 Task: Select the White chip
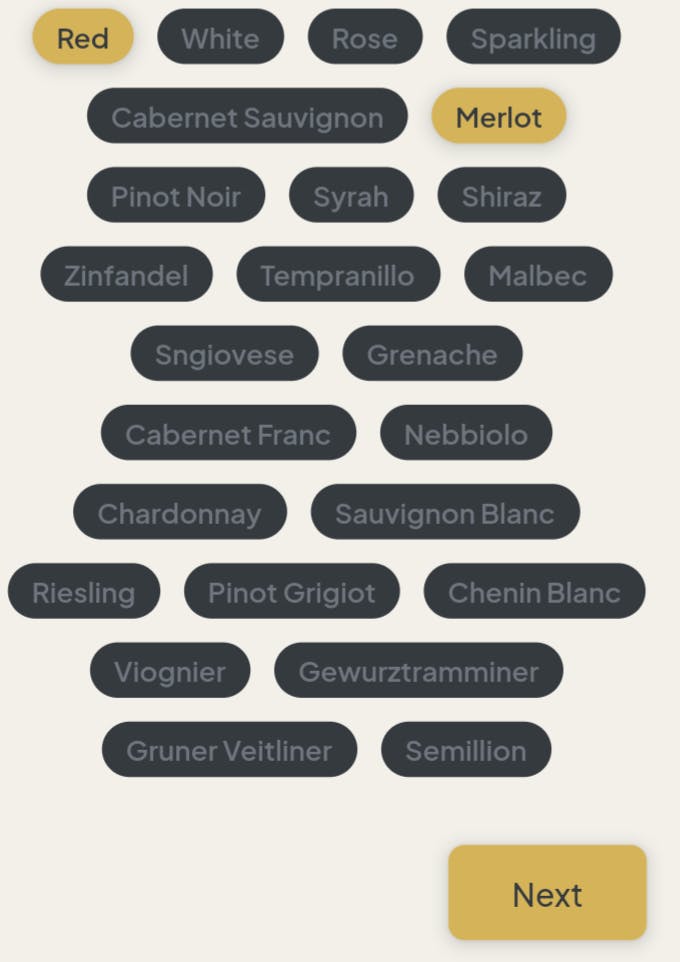coord(220,38)
